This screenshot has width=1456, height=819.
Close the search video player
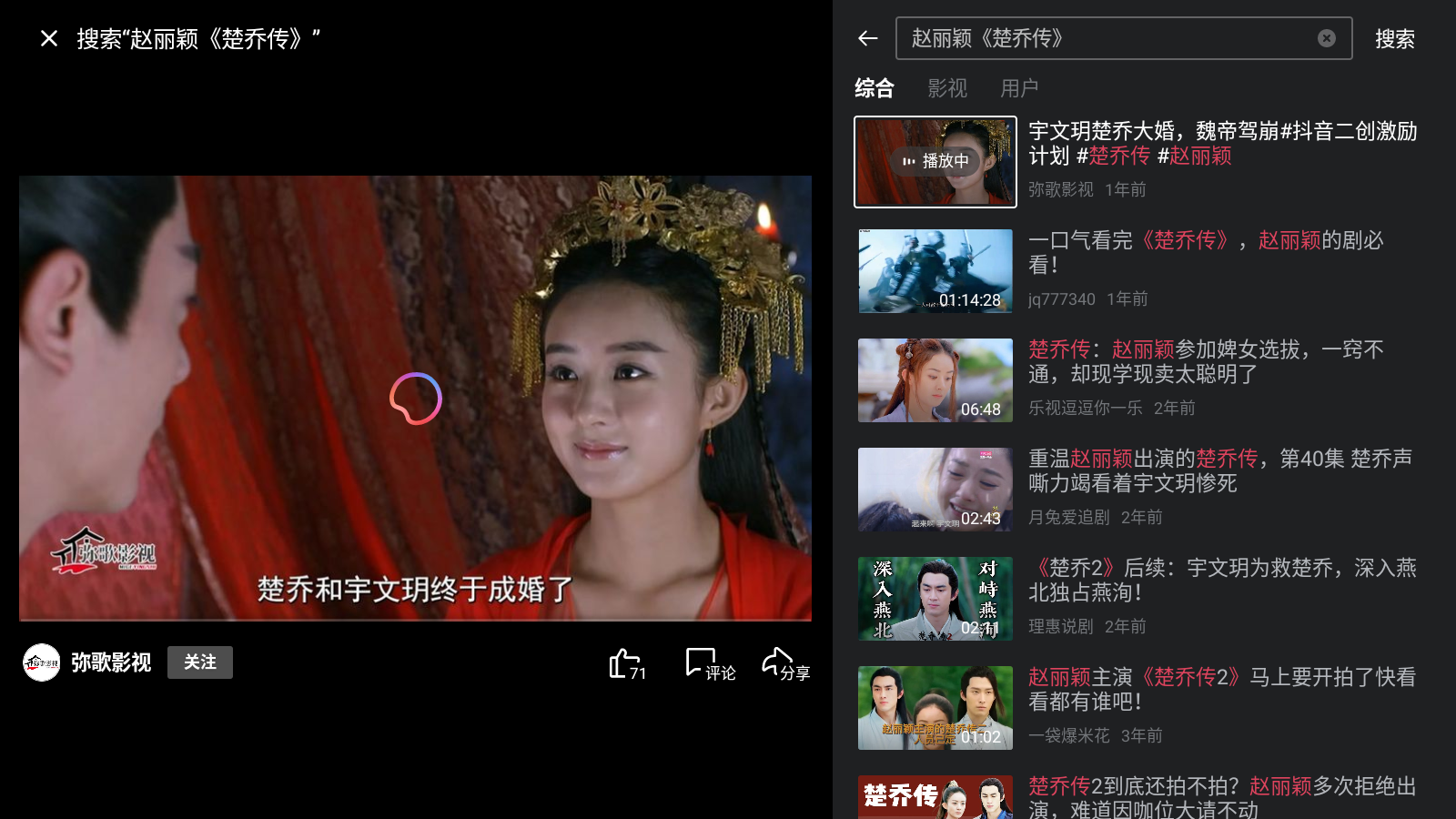click(x=49, y=38)
